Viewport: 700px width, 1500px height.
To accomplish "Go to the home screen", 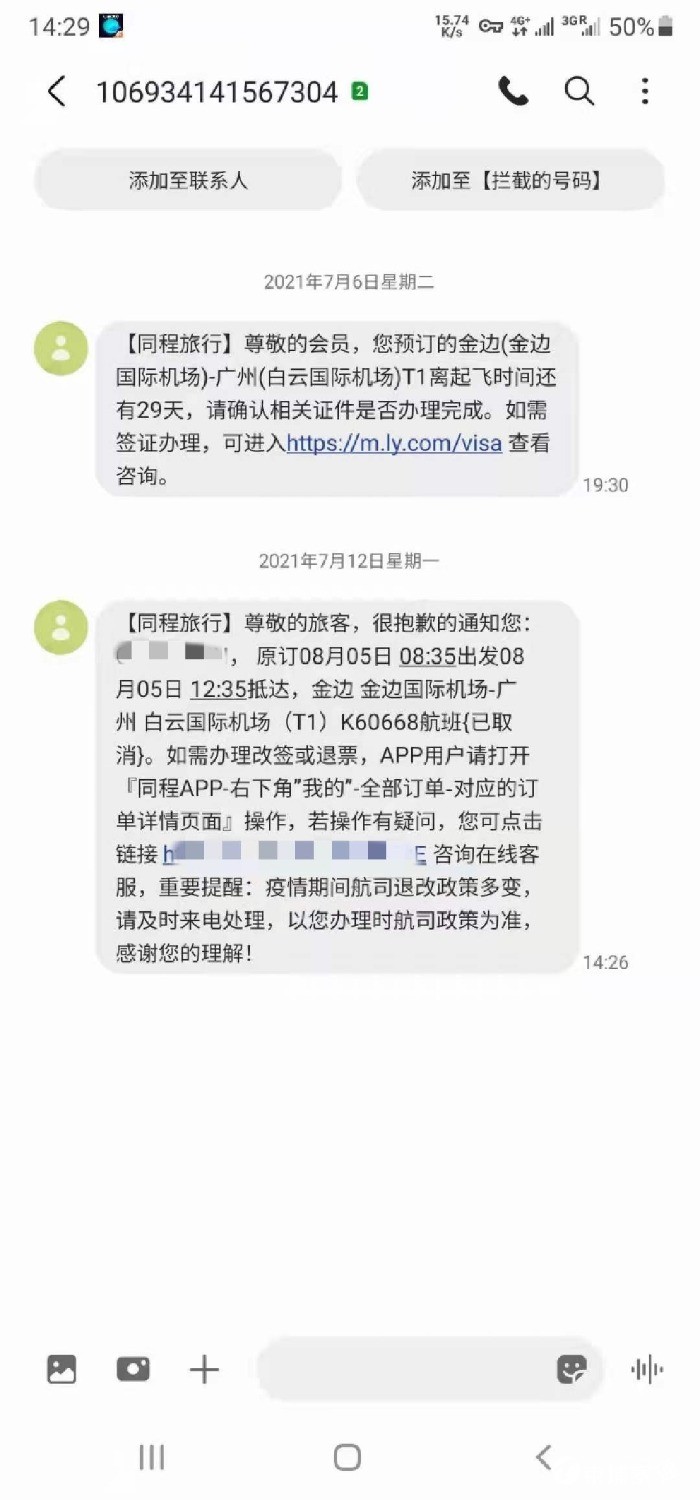I will coord(347,1457).
